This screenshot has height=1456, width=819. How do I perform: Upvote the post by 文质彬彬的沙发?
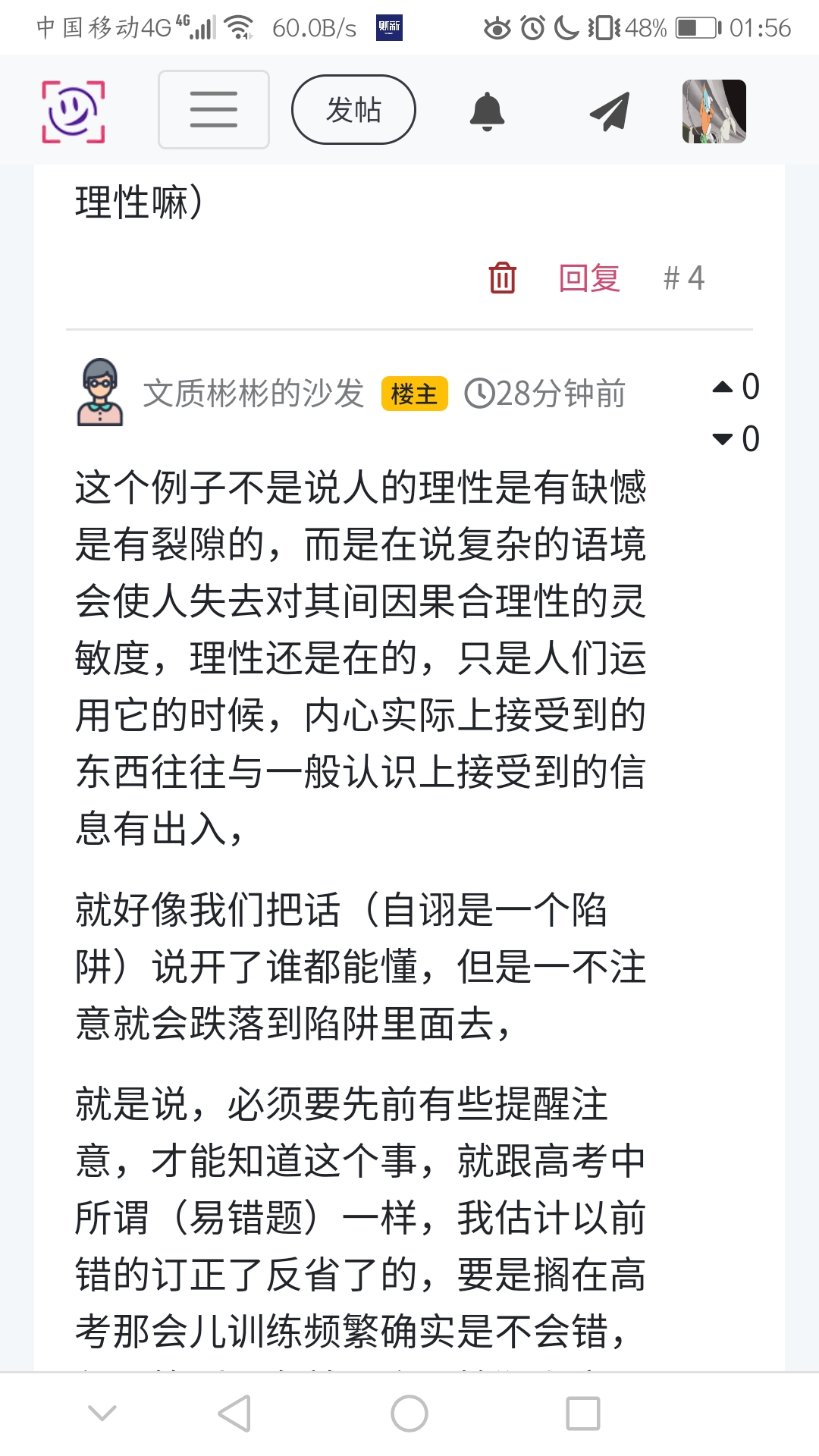pyautogui.click(x=723, y=388)
